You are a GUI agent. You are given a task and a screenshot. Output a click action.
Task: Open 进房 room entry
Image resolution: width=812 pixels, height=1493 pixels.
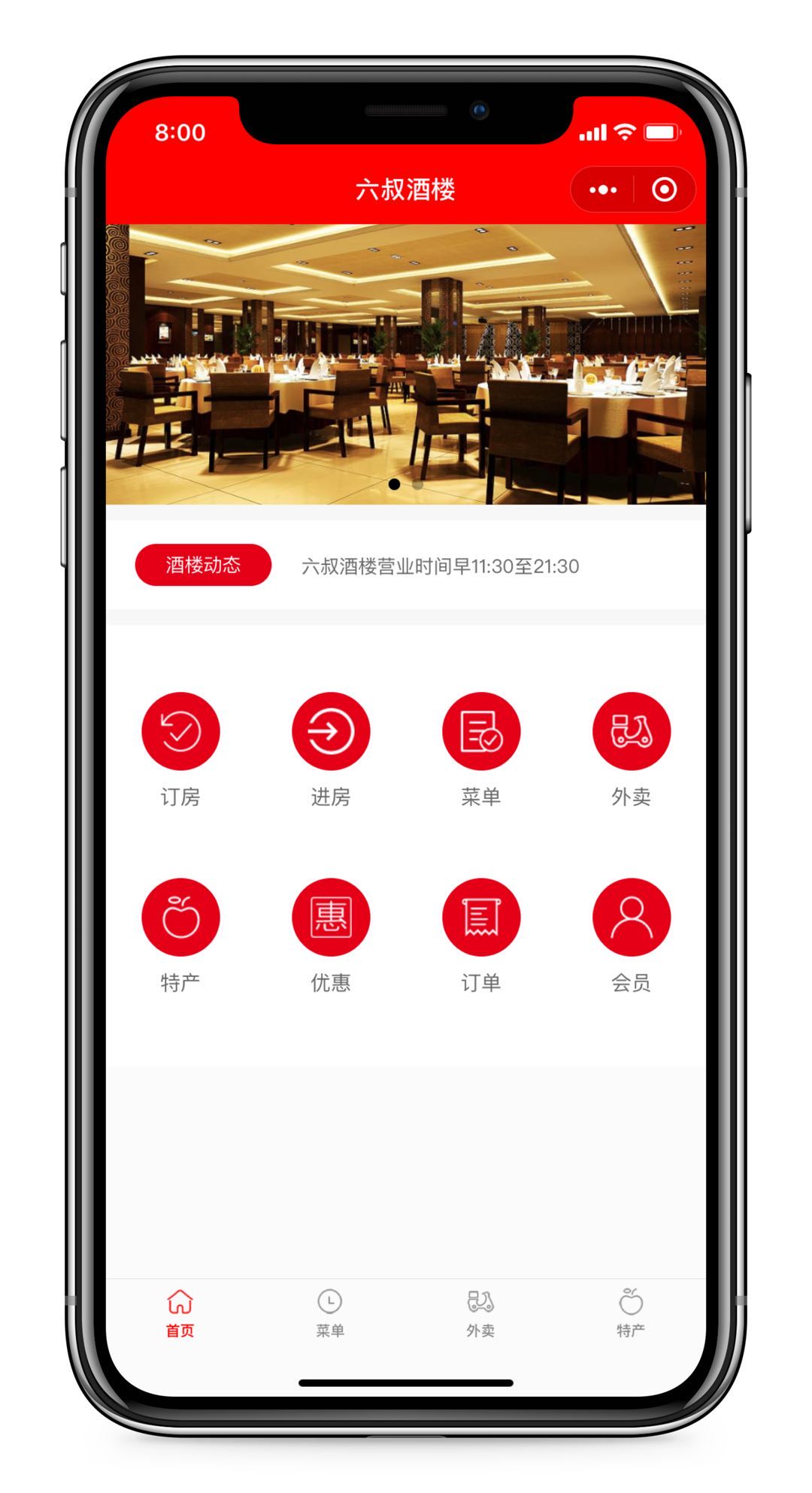click(331, 732)
